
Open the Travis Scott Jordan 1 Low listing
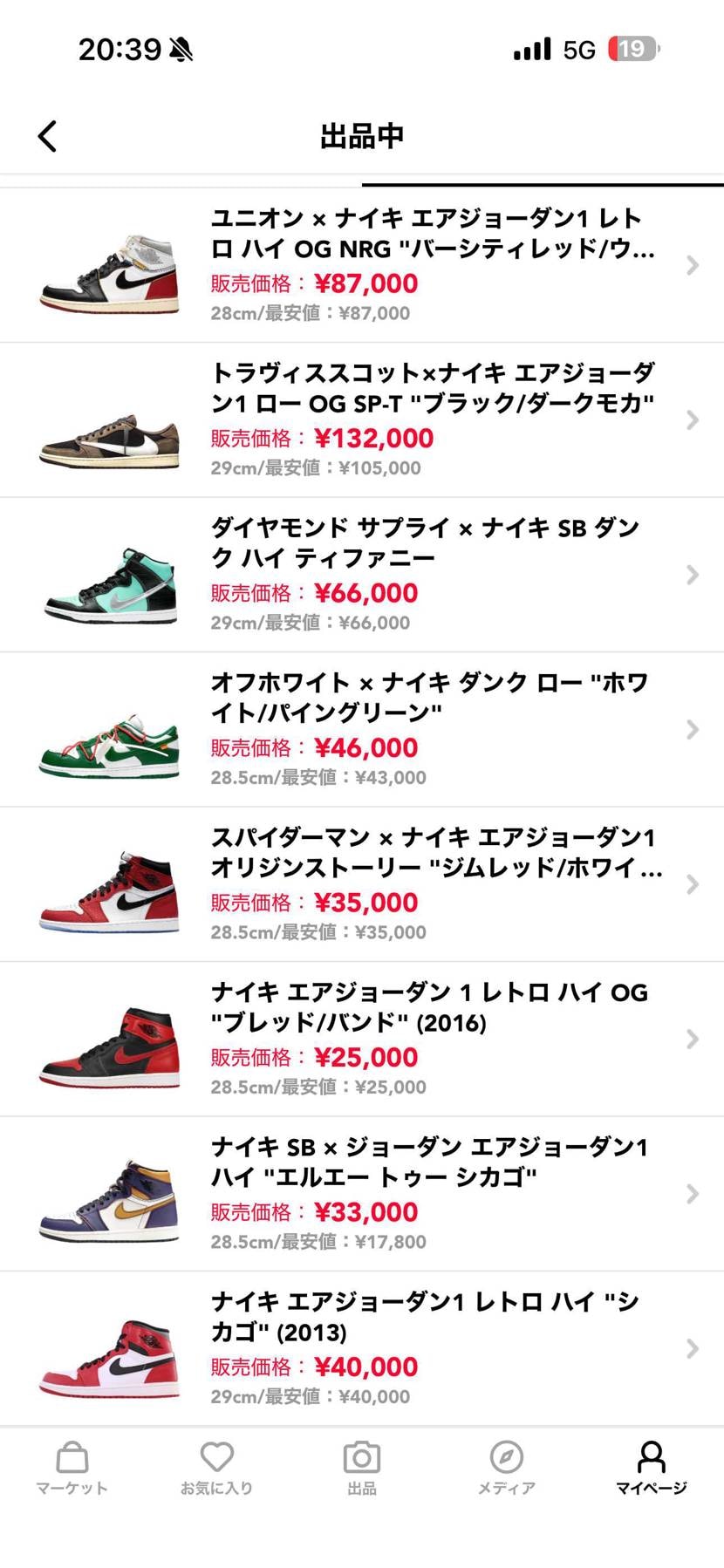pyautogui.click(x=362, y=420)
